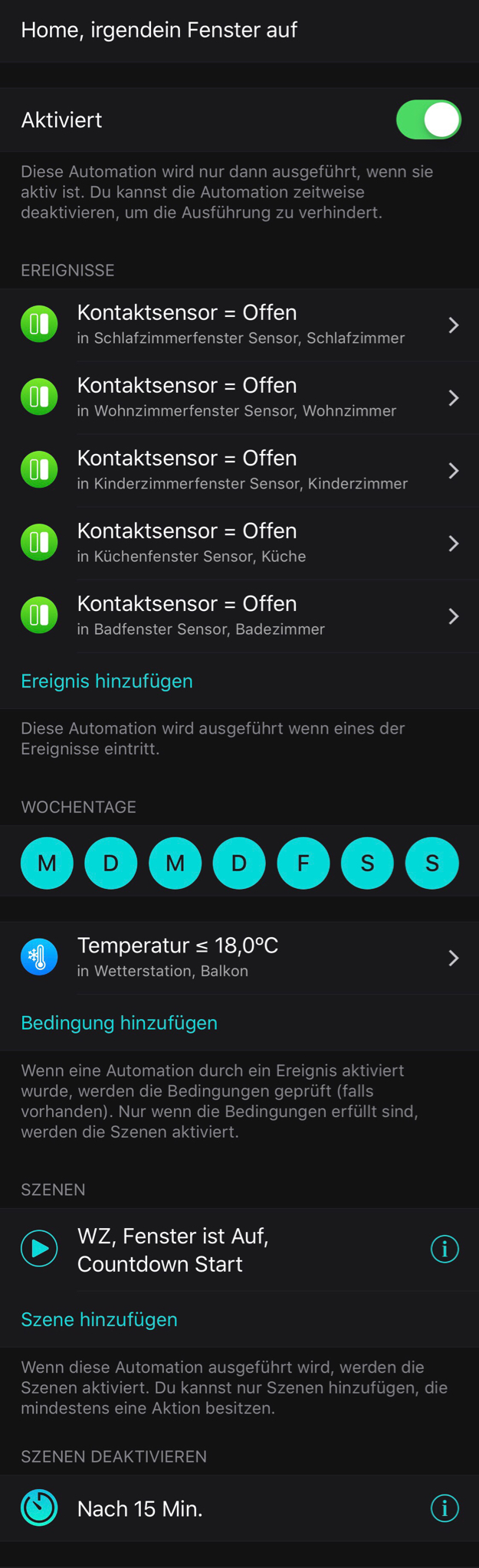This screenshot has width=479, height=1568.
Task: Open the Schlafzimmerfenster Sensor event
Action: coord(239,325)
